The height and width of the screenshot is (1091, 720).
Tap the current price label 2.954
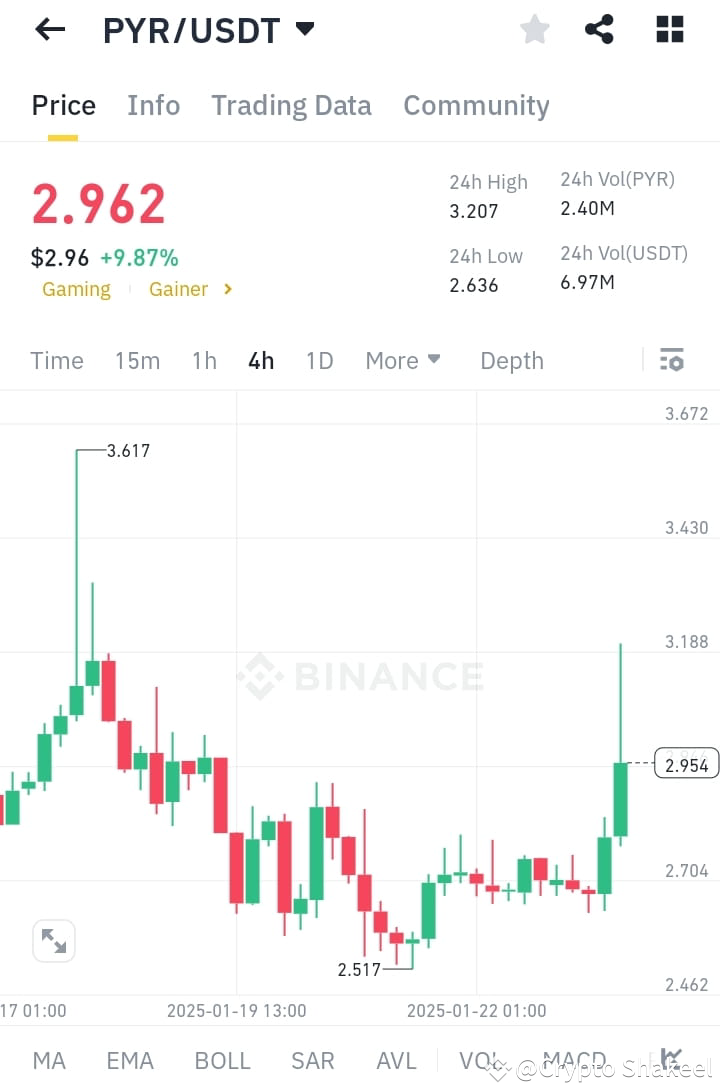point(685,763)
